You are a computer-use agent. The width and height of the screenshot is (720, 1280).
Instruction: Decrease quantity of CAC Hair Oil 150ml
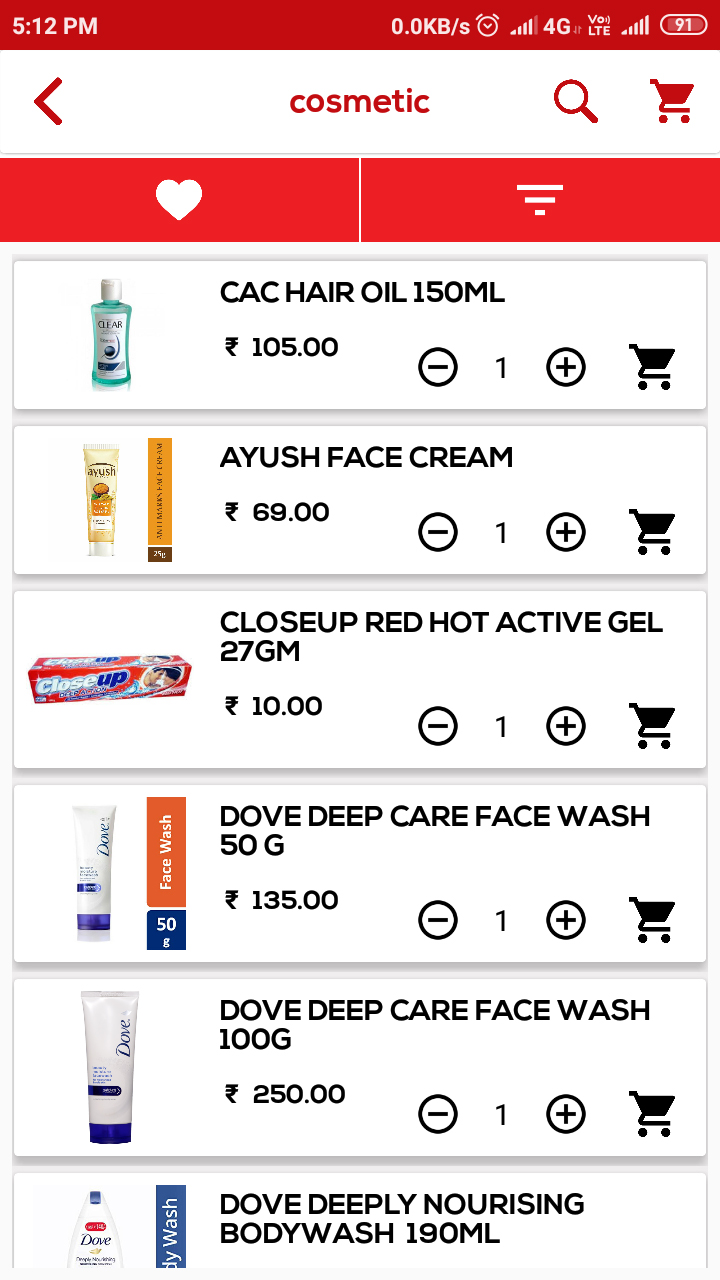pyautogui.click(x=437, y=368)
